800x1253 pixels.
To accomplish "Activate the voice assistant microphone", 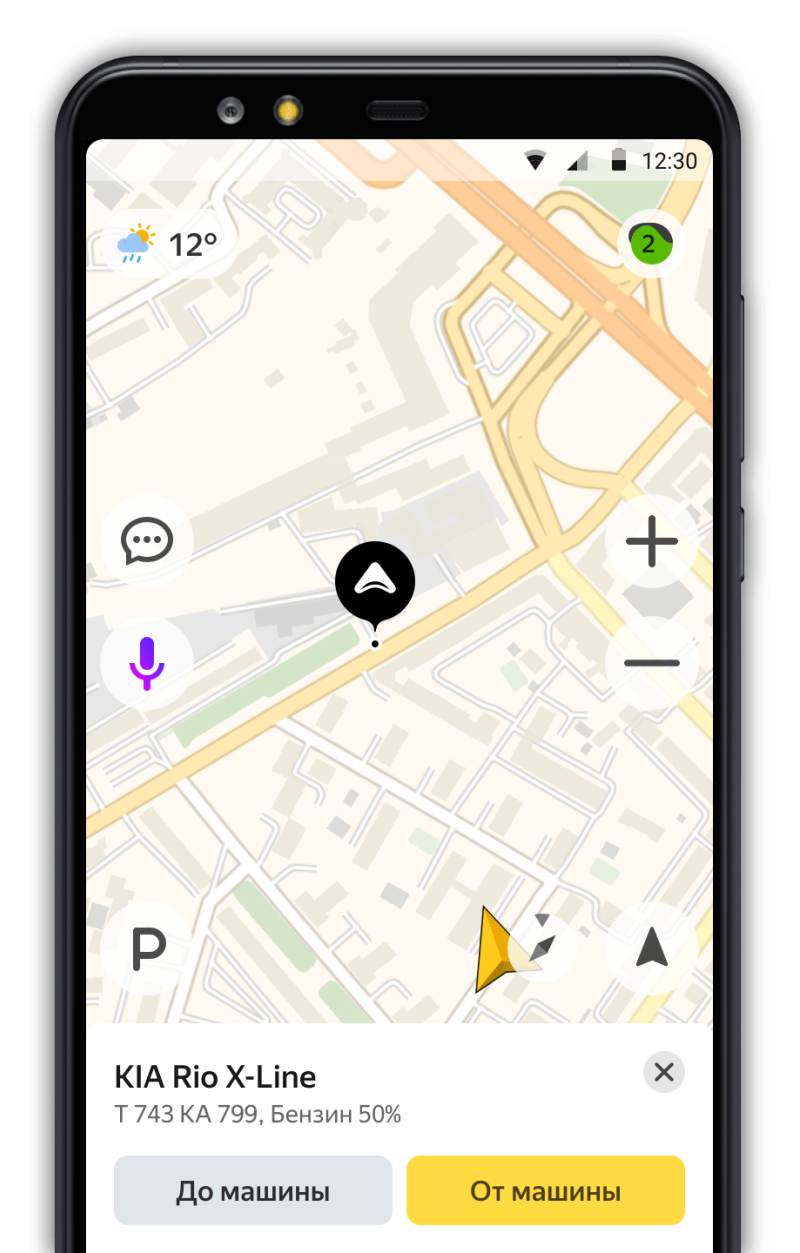I will point(147,662).
